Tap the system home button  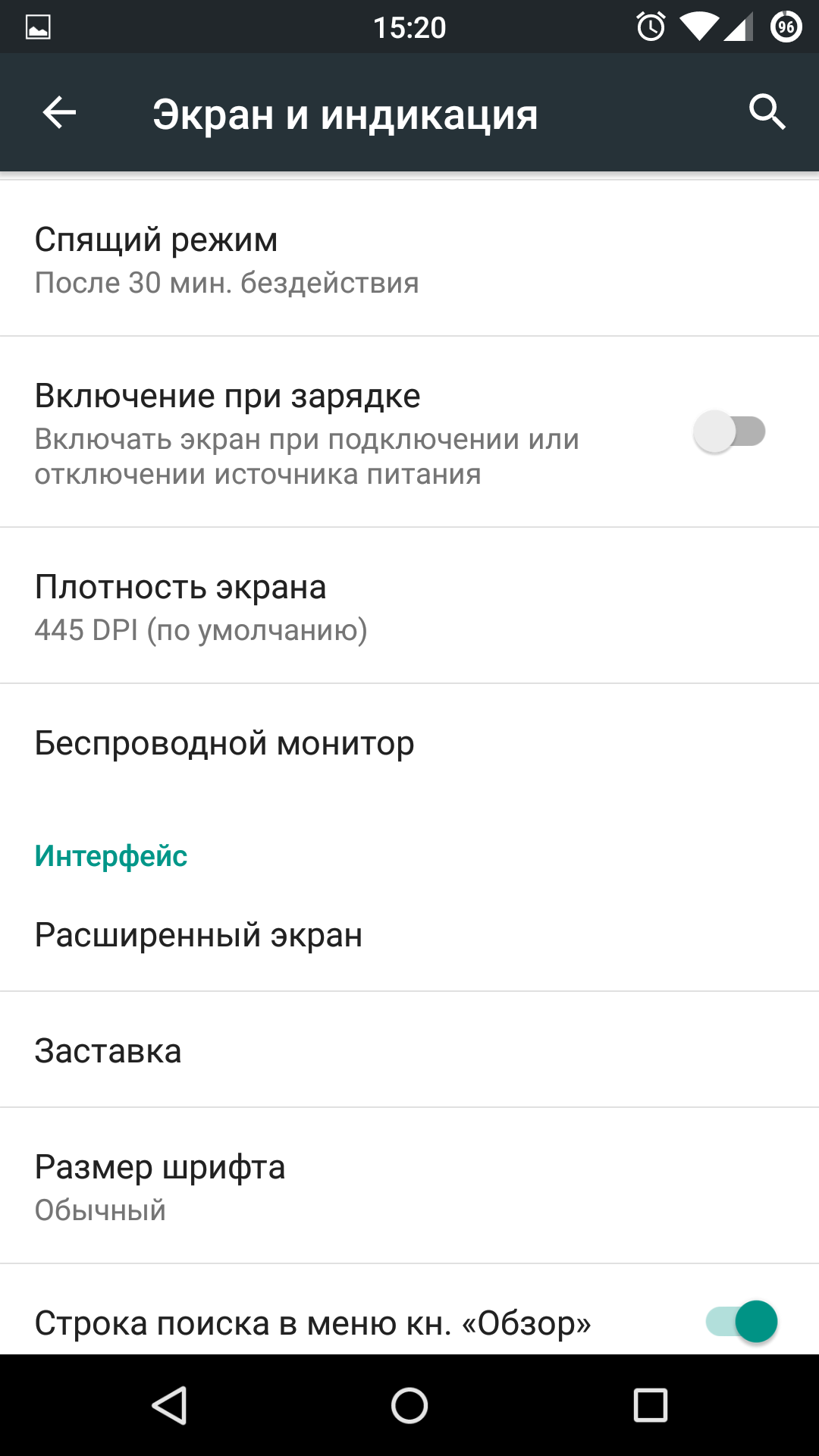409,1405
